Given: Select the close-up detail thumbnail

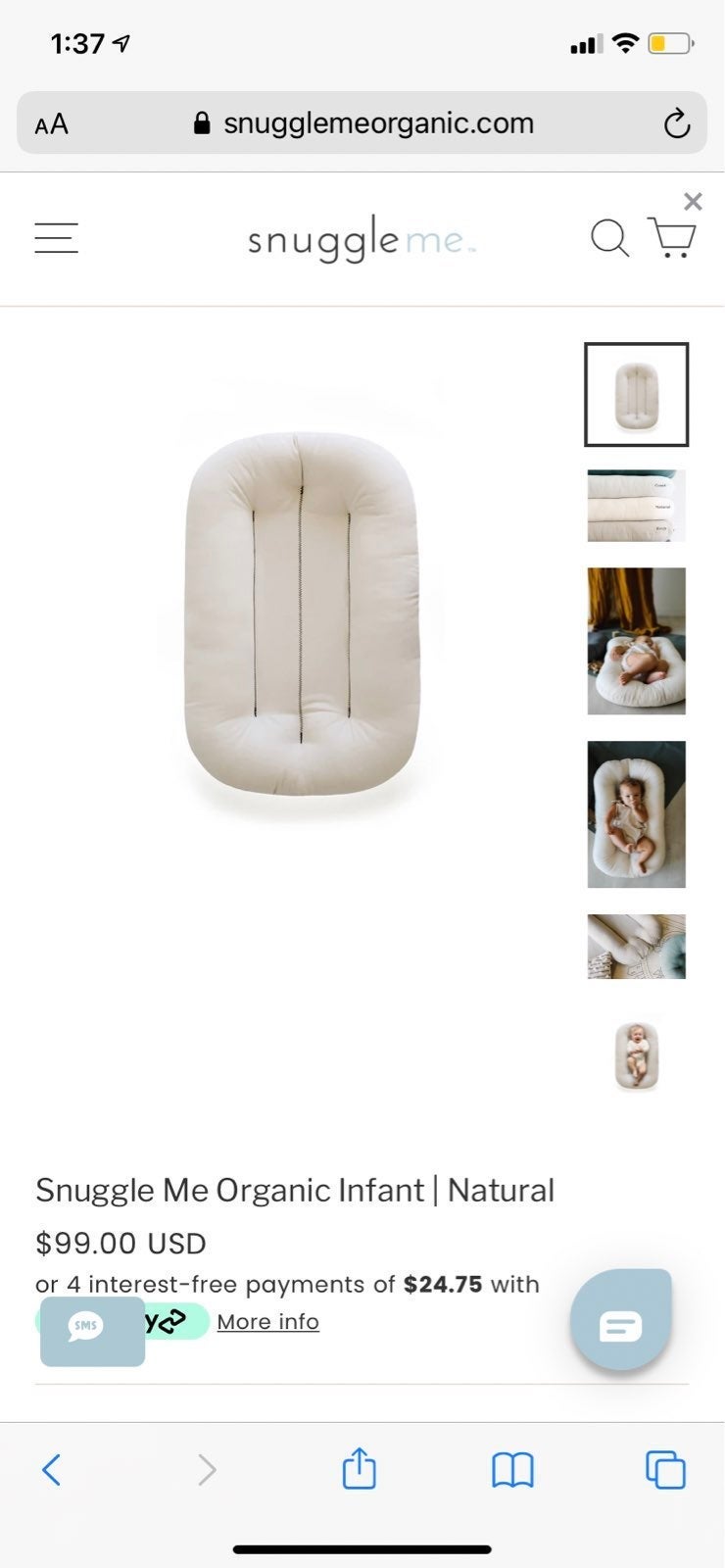Looking at the screenshot, I should click(x=637, y=947).
